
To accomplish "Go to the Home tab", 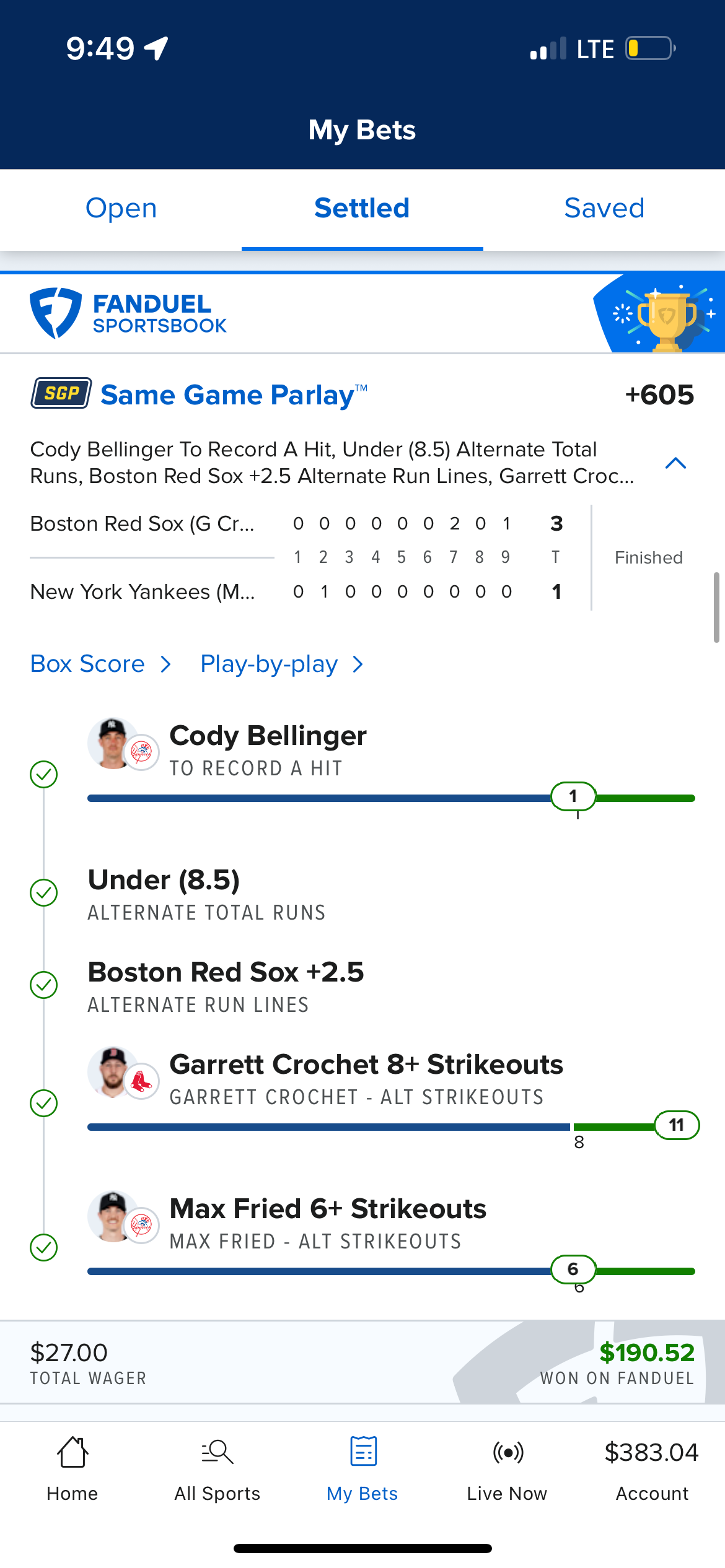I will 72,1468.
